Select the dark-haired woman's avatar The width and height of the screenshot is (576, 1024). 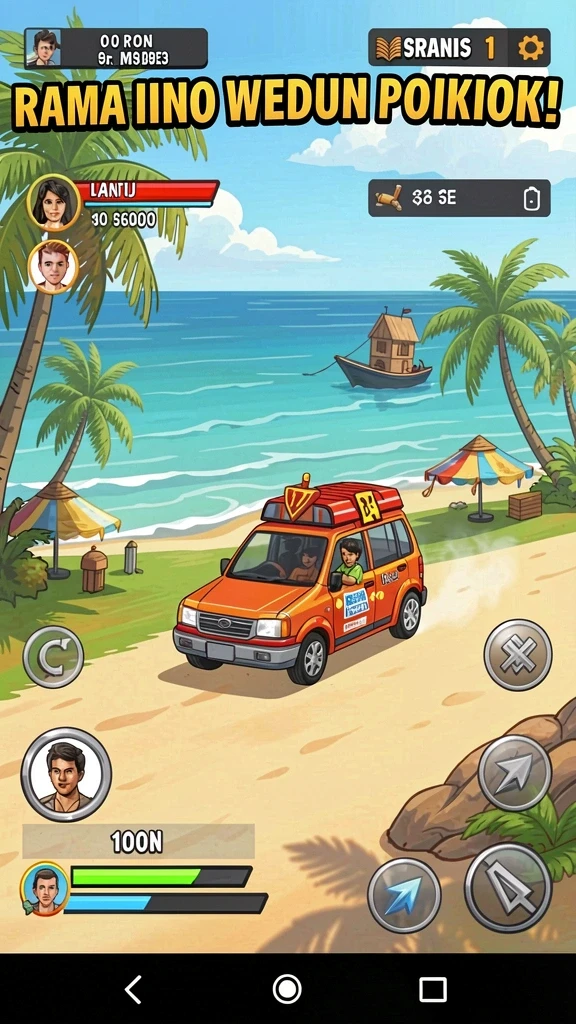point(54,202)
